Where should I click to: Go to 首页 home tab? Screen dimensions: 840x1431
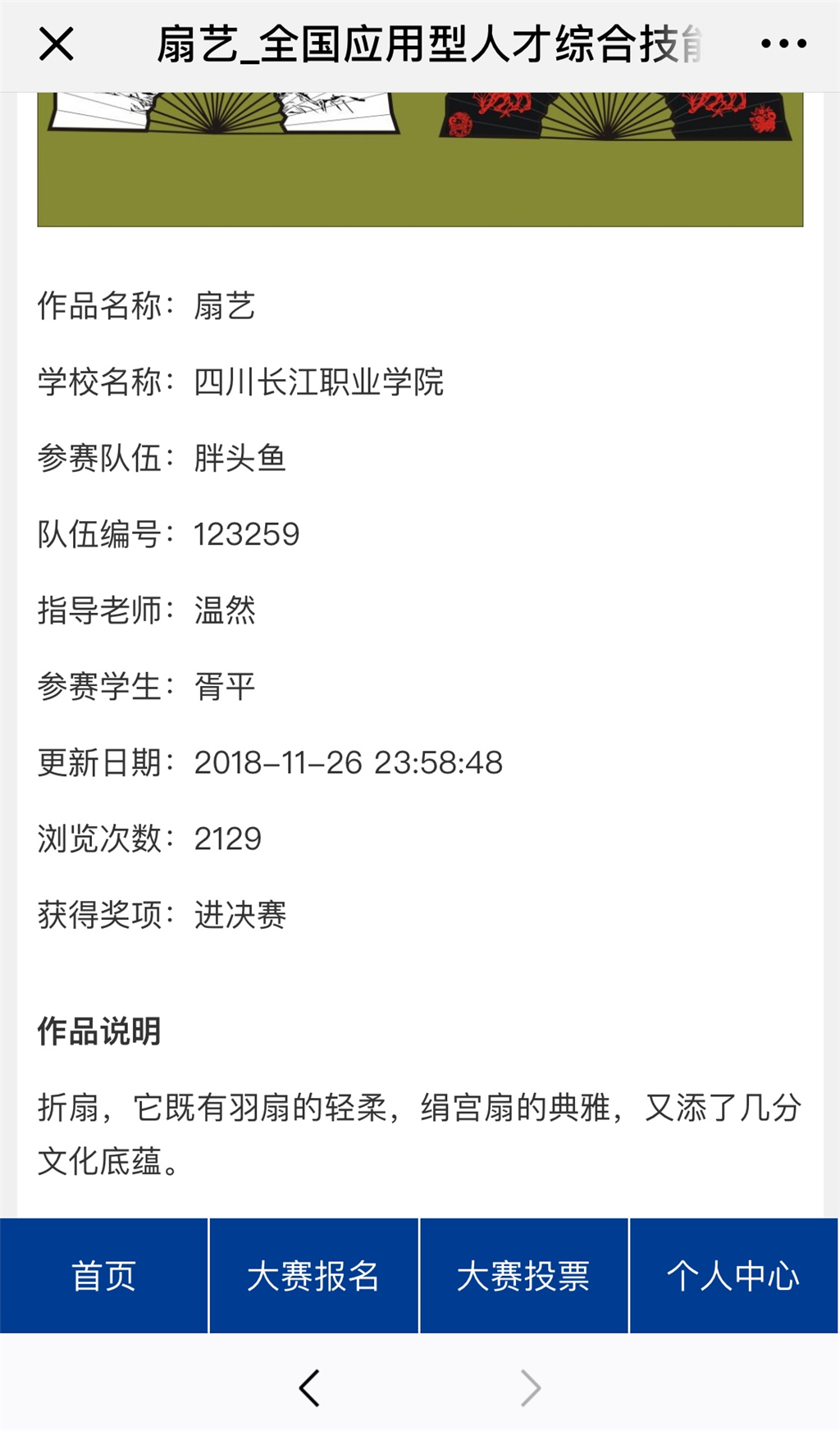coord(104,1276)
